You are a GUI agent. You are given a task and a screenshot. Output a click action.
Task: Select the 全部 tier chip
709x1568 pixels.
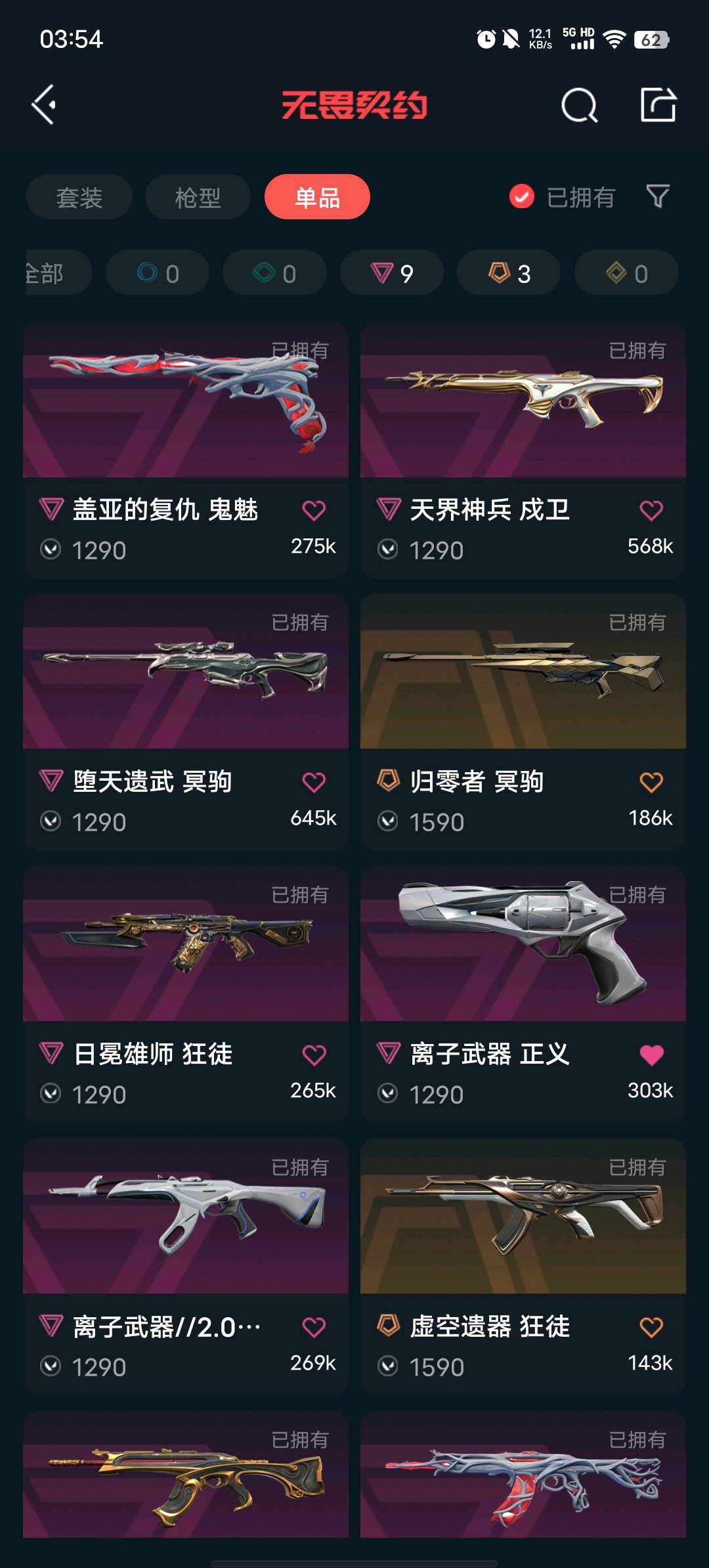(x=53, y=272)
